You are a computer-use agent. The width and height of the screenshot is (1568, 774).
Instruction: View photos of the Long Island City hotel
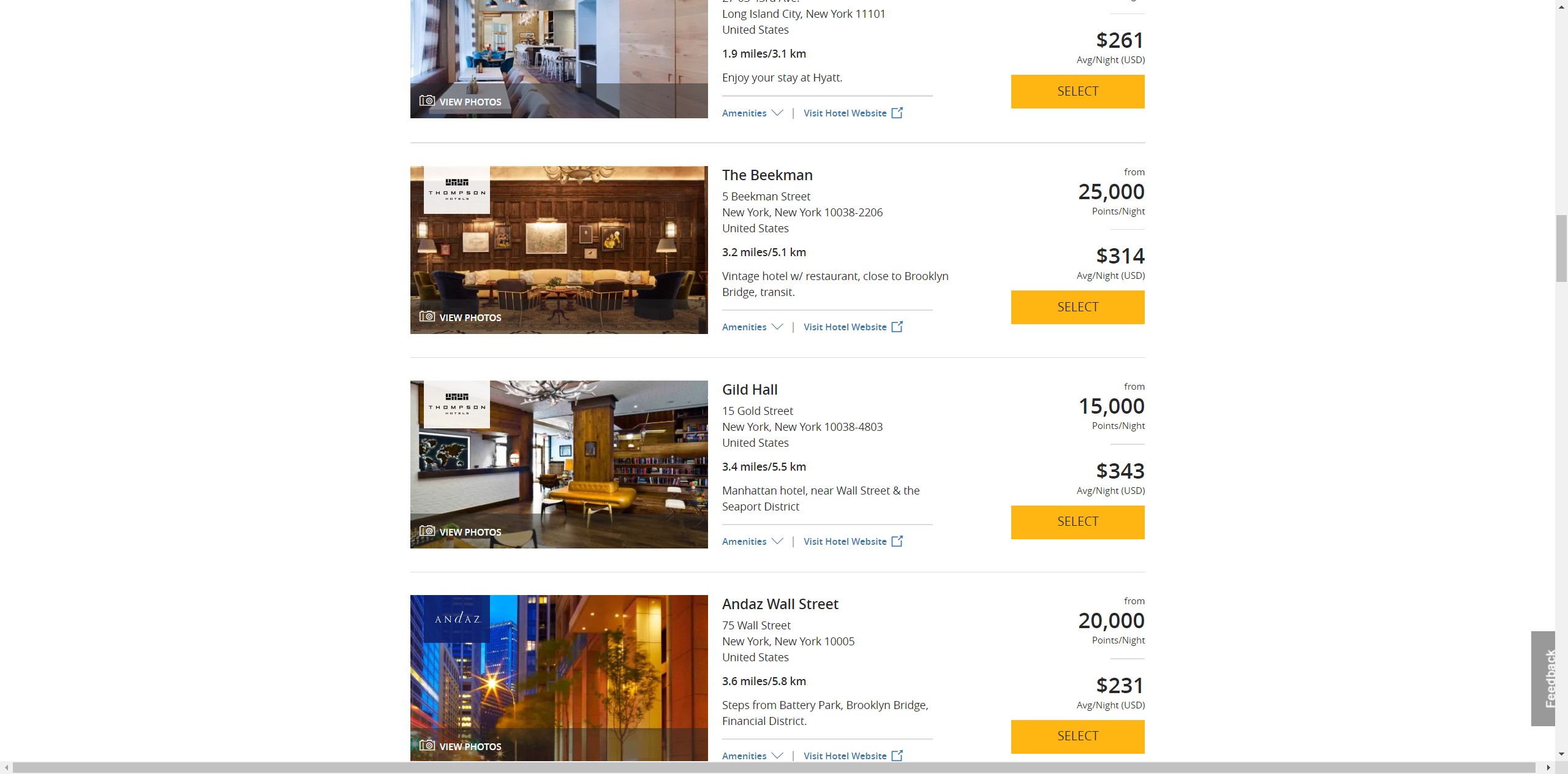click(461, 102)
